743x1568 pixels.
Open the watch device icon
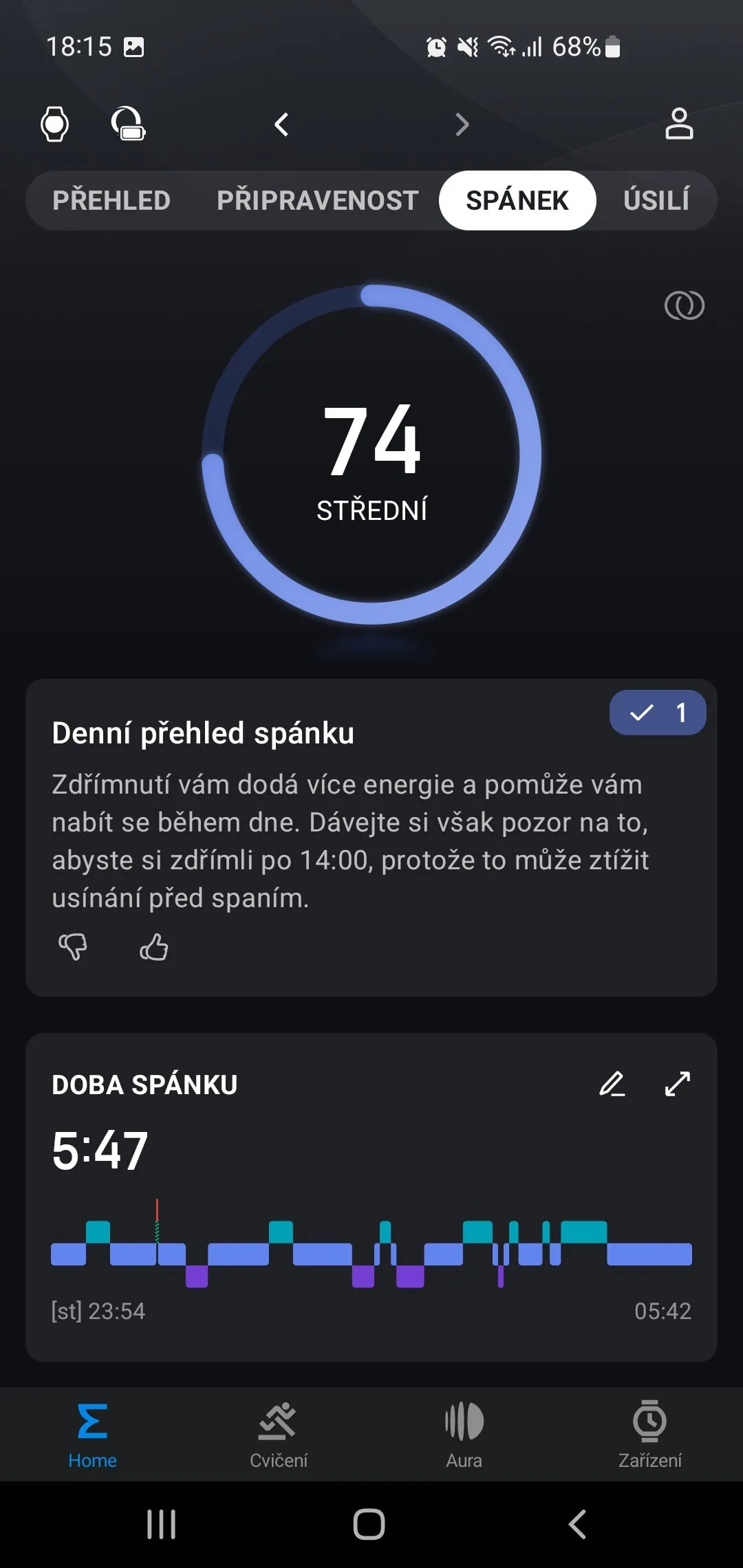pos(55,124)
